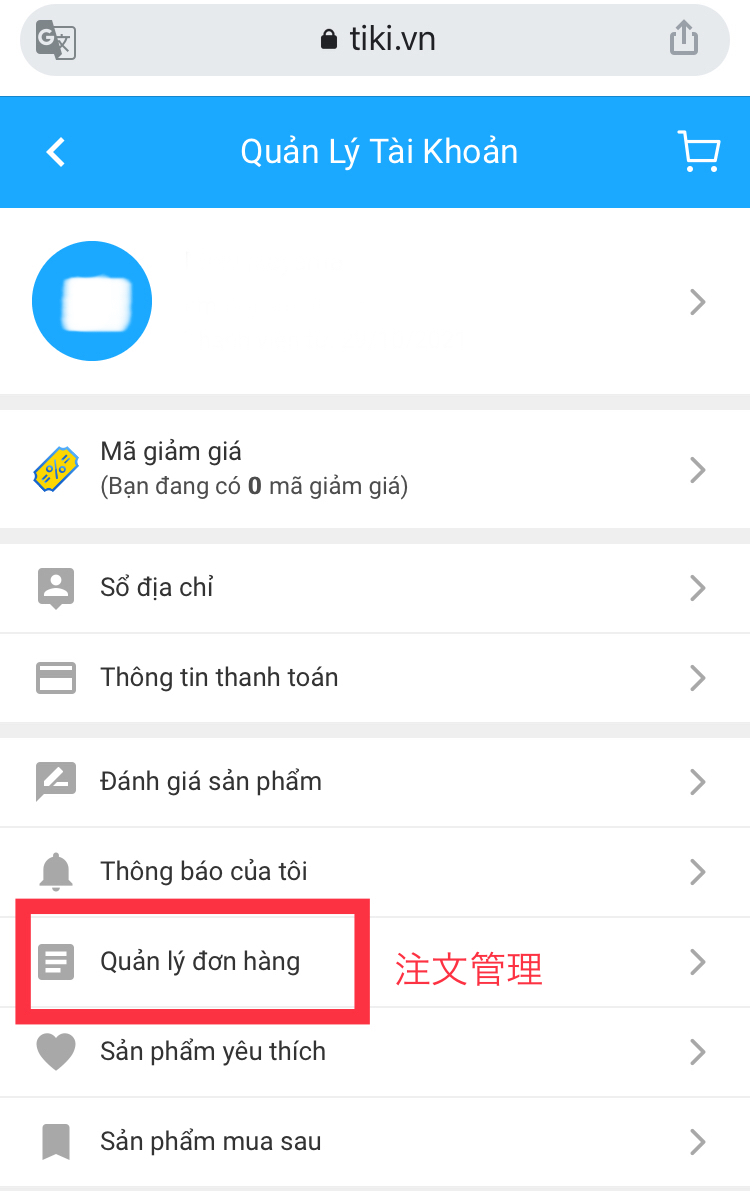Open the shopping cart

click(698, 153)
